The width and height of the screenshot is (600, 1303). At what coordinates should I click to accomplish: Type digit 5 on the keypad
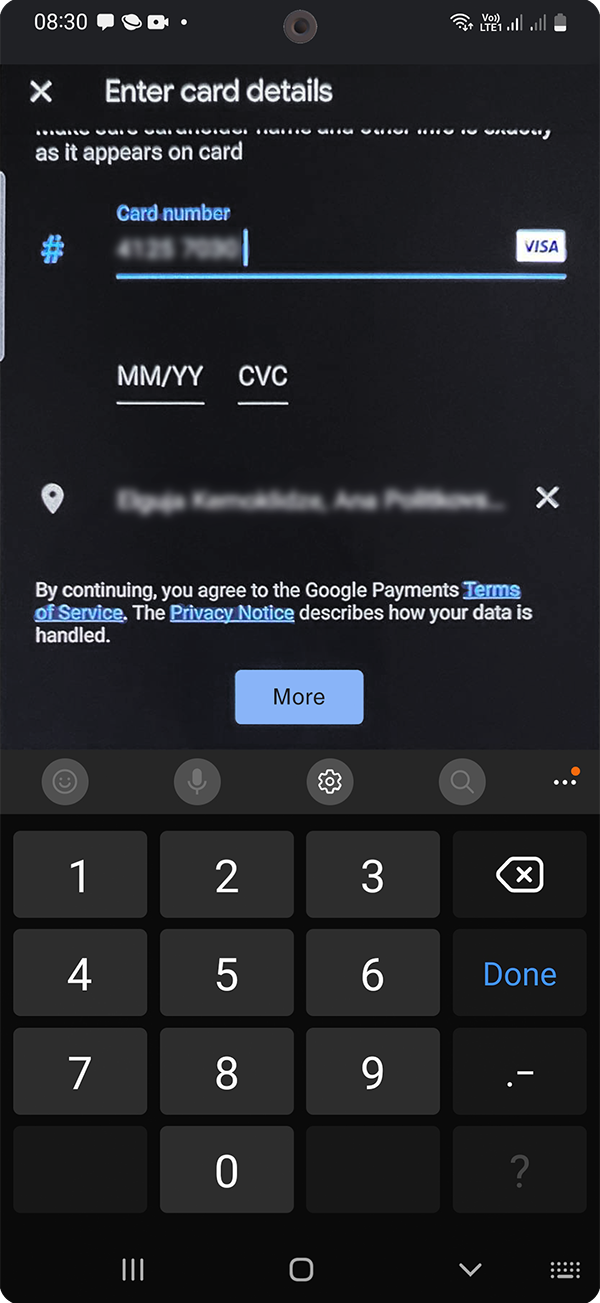[x=227, y=974]
